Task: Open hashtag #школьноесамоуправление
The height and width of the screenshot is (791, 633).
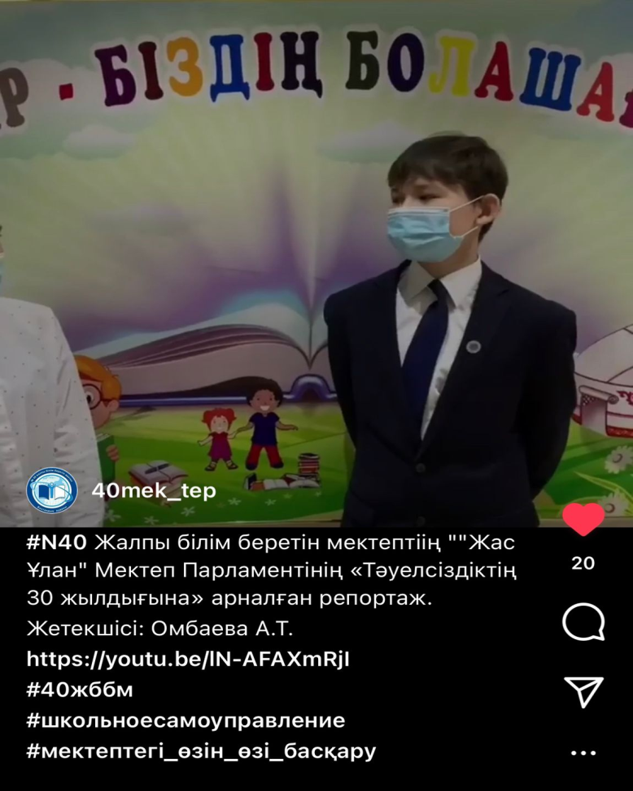Action: (x=185, y=720)
